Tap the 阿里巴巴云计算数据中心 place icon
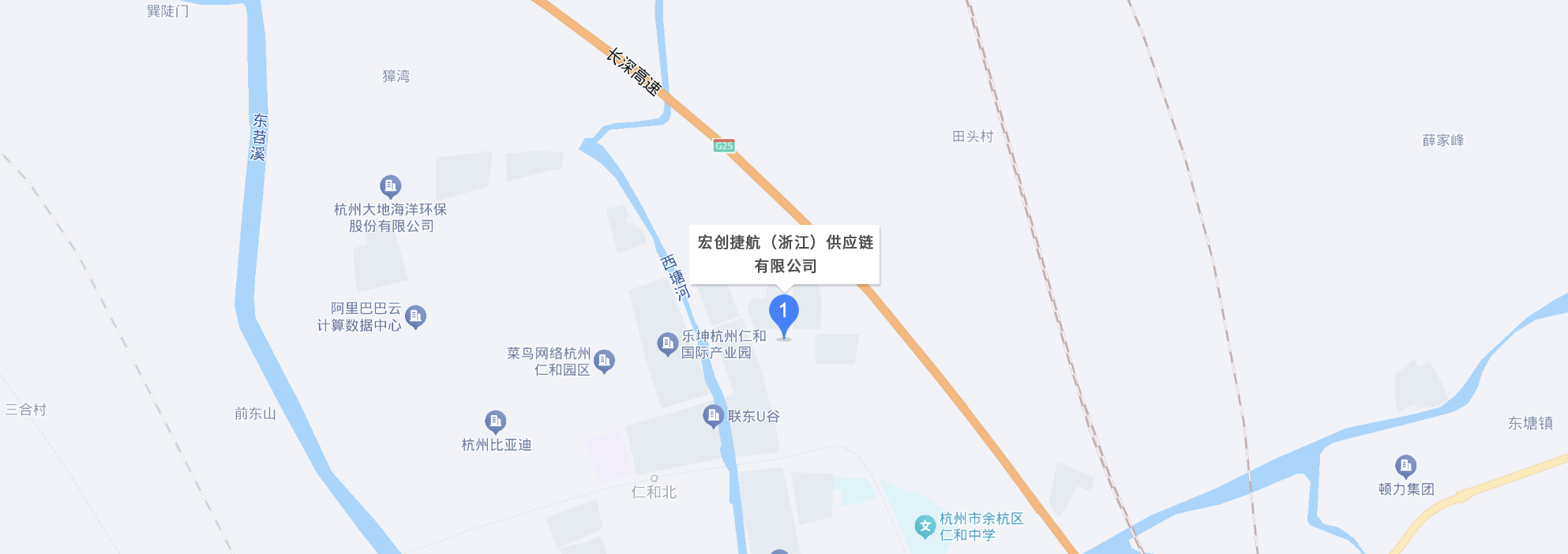1568x554 pixels. click(x=415, y=316)
